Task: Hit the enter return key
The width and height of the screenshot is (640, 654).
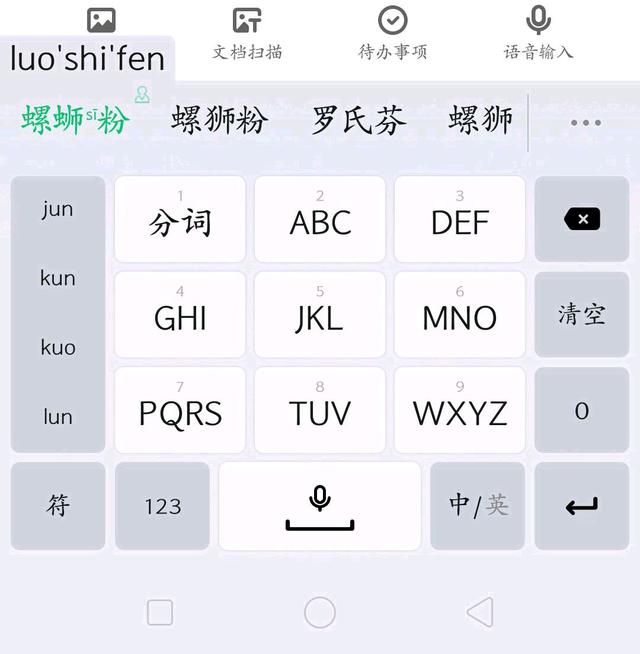Action: click(581, 506)
